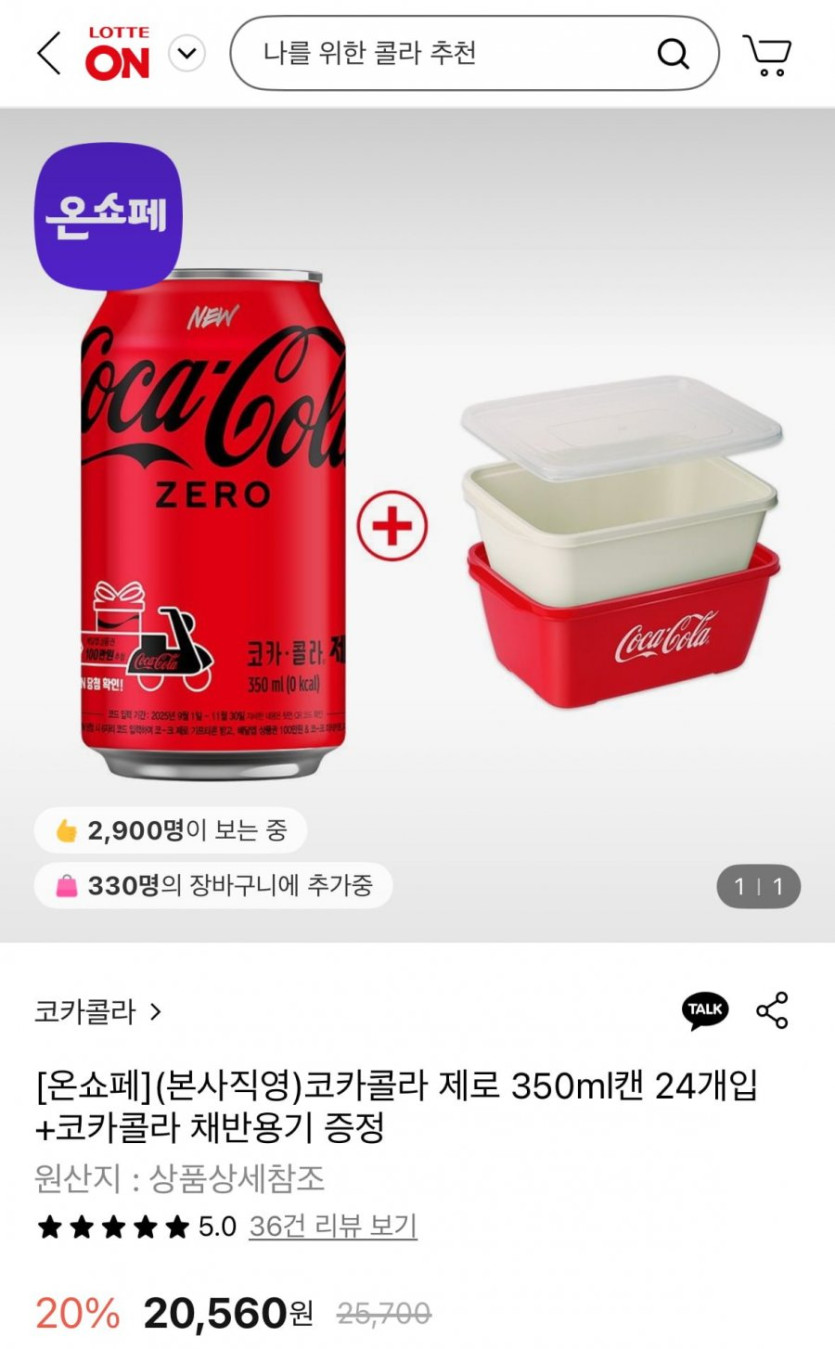Open the Lotte ON home logo

[x=117, y=53]
